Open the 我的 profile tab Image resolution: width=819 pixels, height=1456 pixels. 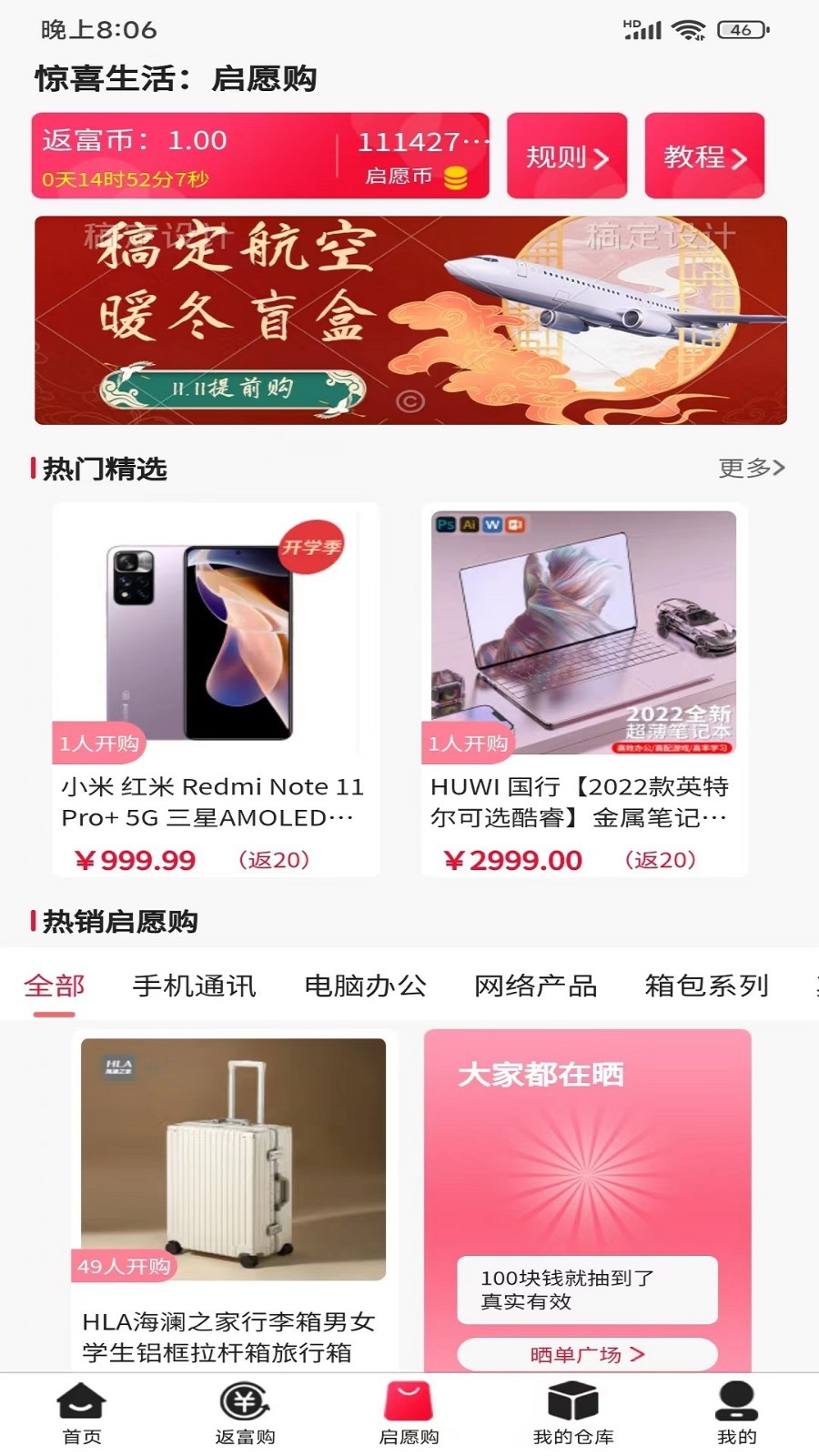coord(736,1413)
